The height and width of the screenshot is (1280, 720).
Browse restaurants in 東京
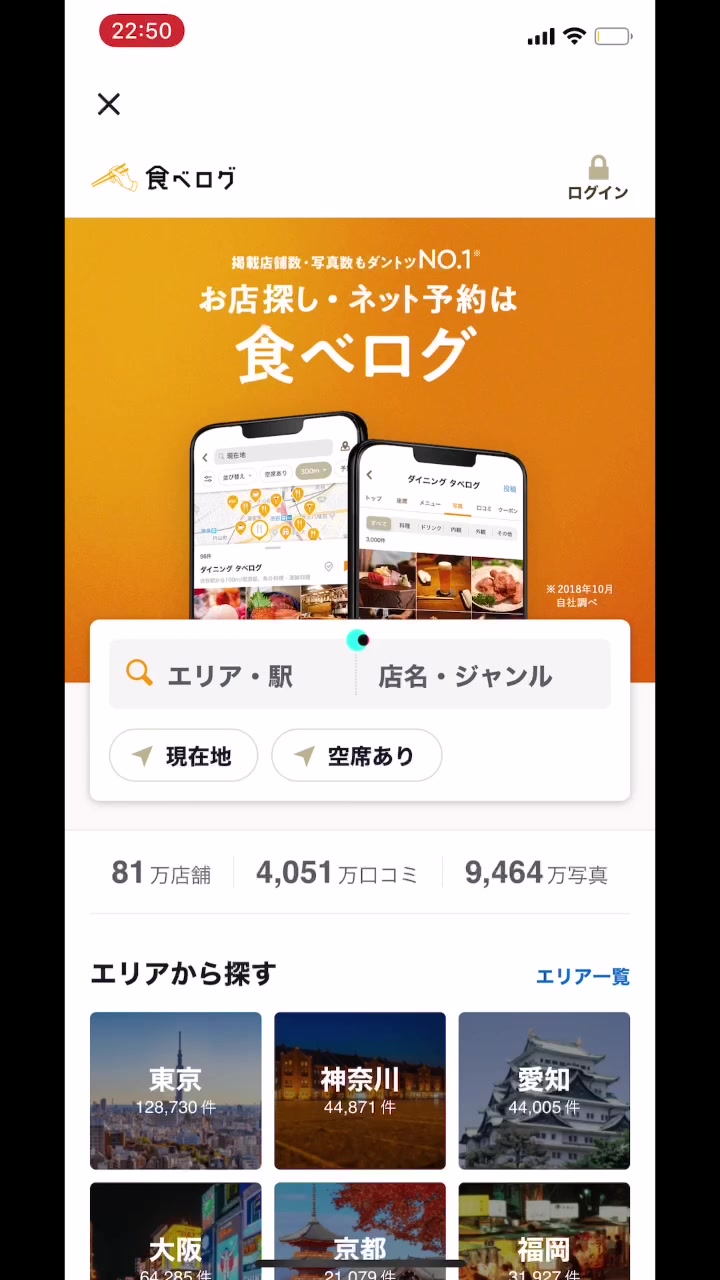click(x=176, y=1090)
